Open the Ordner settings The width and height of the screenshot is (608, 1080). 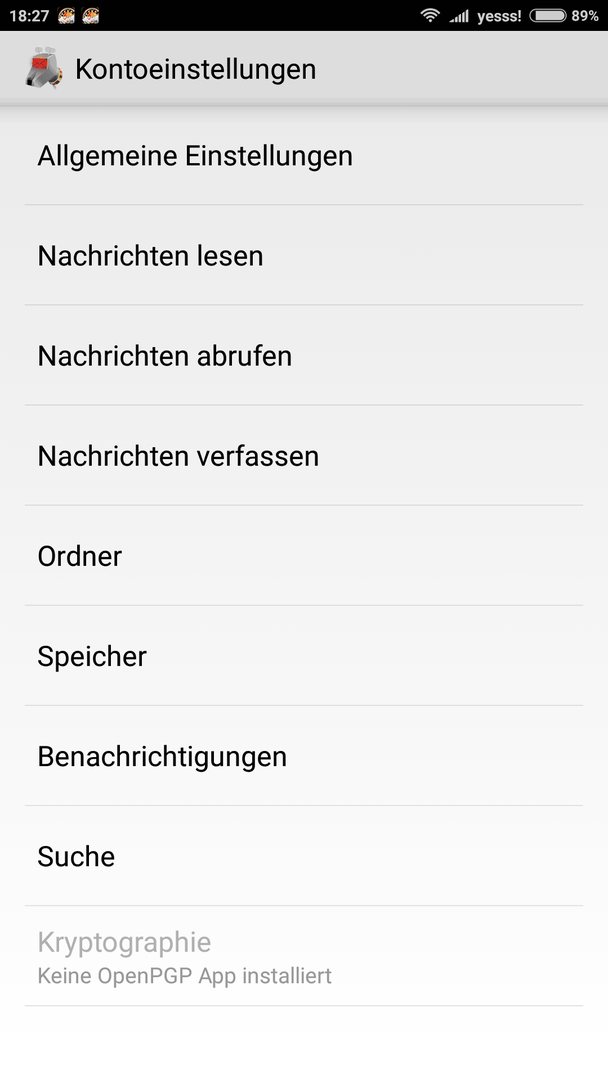point(304,556)
